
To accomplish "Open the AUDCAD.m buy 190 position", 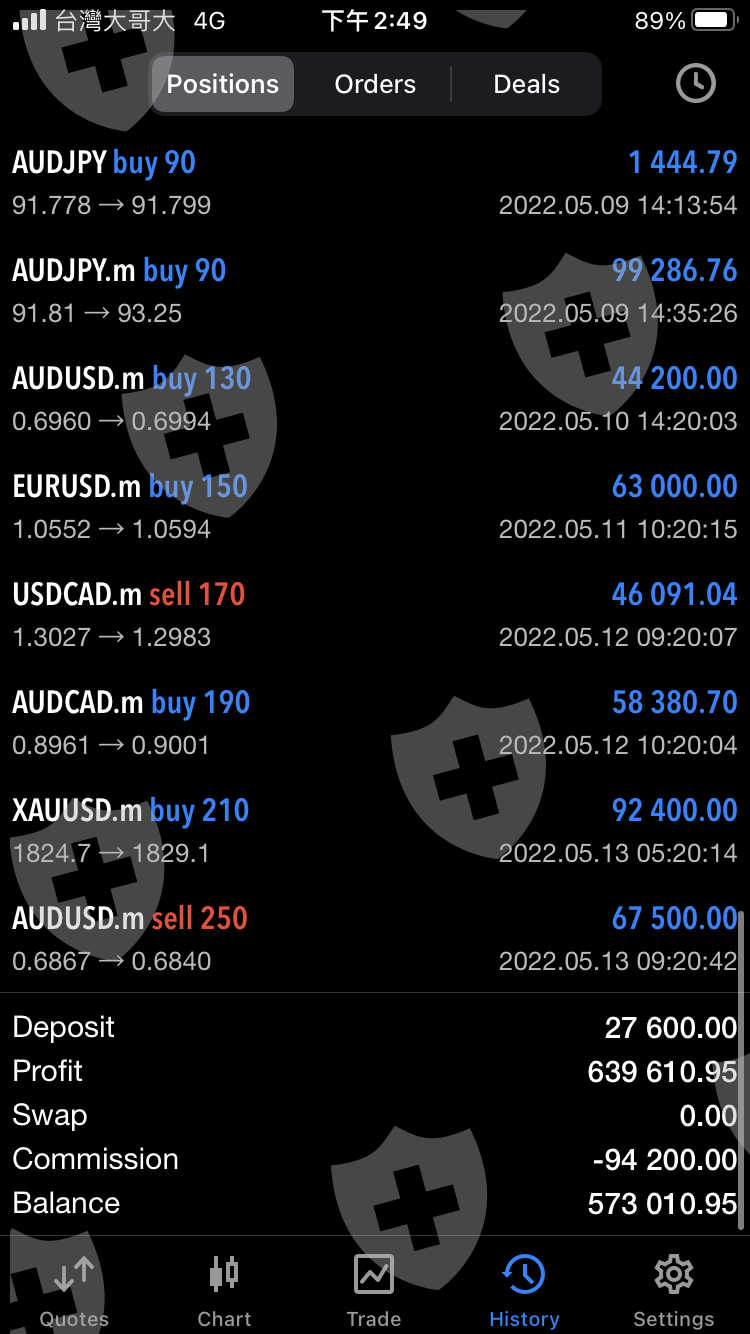I will [x=375, y=723].
